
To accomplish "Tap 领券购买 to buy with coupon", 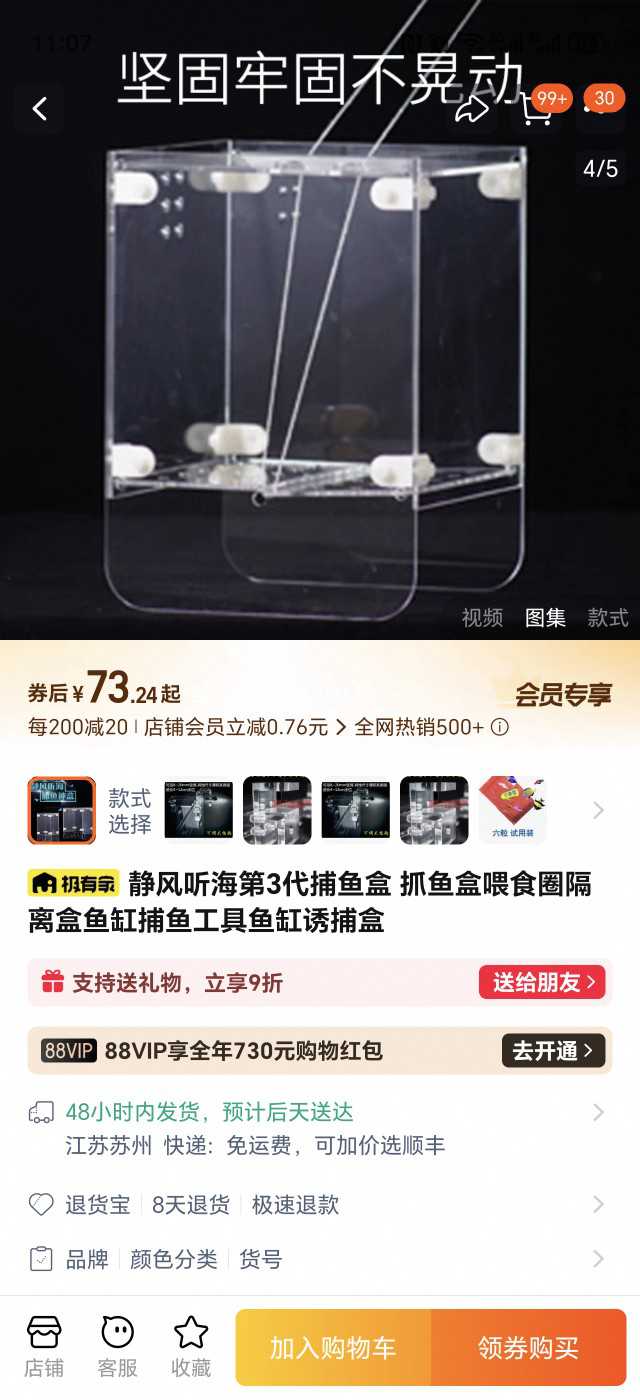I will (528, 1348).
